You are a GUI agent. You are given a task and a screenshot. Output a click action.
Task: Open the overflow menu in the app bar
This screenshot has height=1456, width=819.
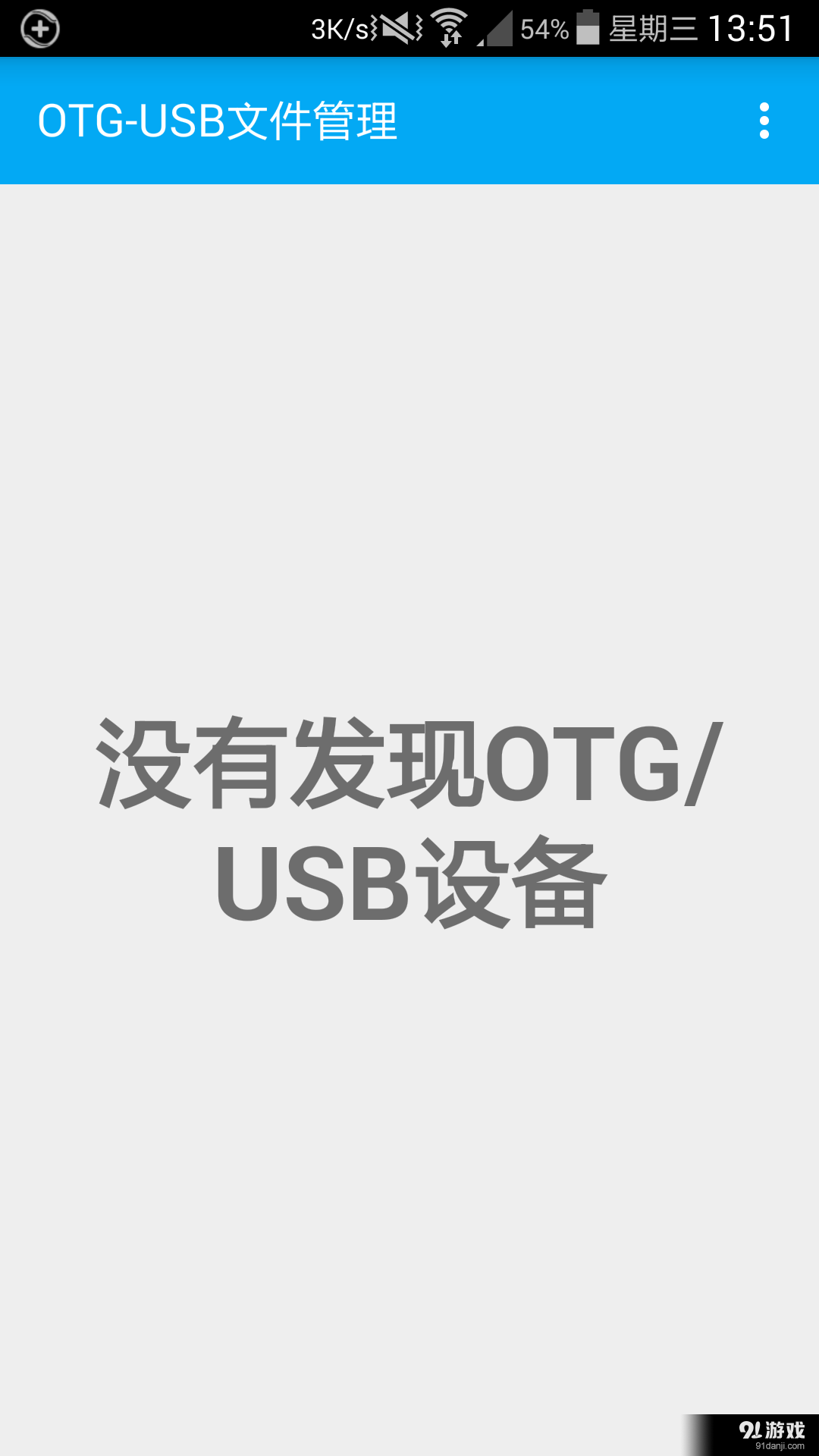pos(764,121)
